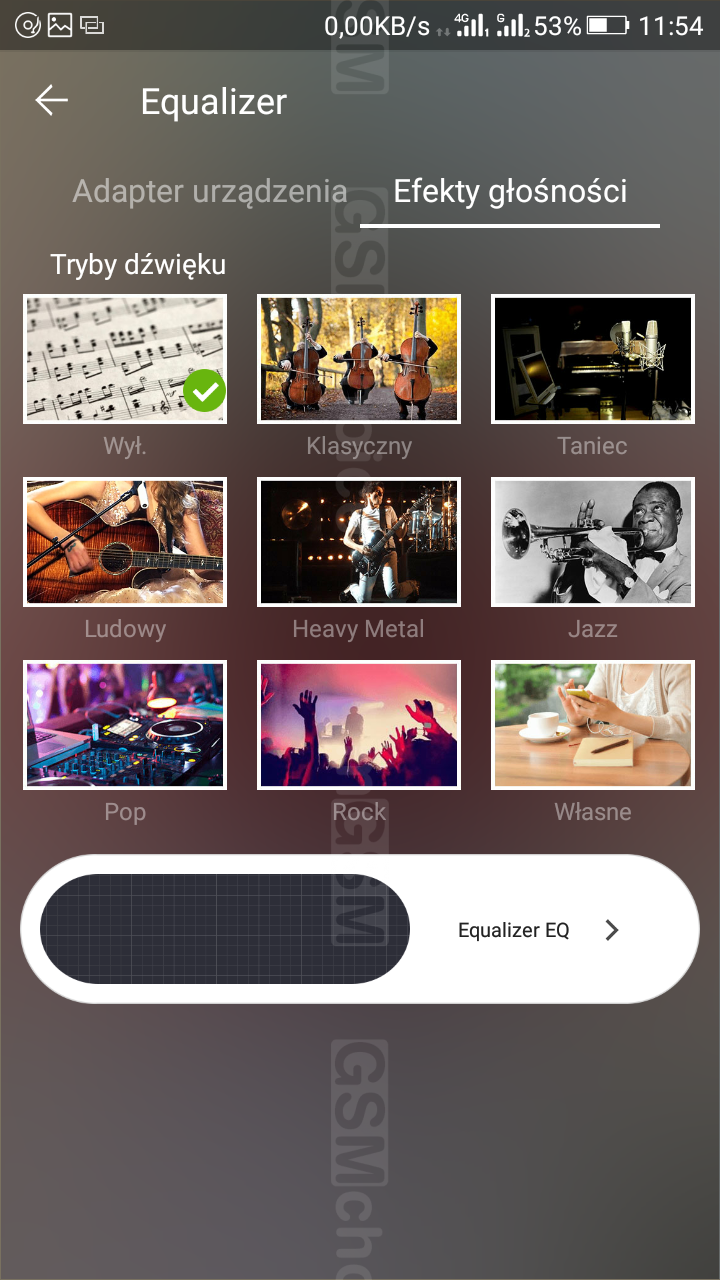Select the Pop sound mode
Screen dimensions: 720x1280
[125, 725]
